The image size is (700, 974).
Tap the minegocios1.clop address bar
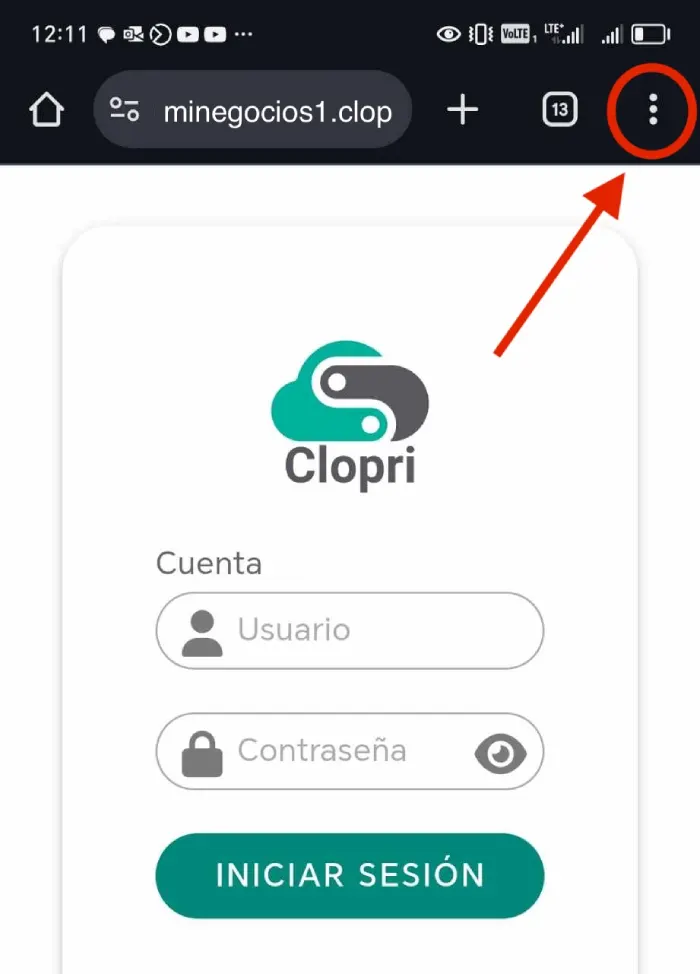(x=277, y=111)
